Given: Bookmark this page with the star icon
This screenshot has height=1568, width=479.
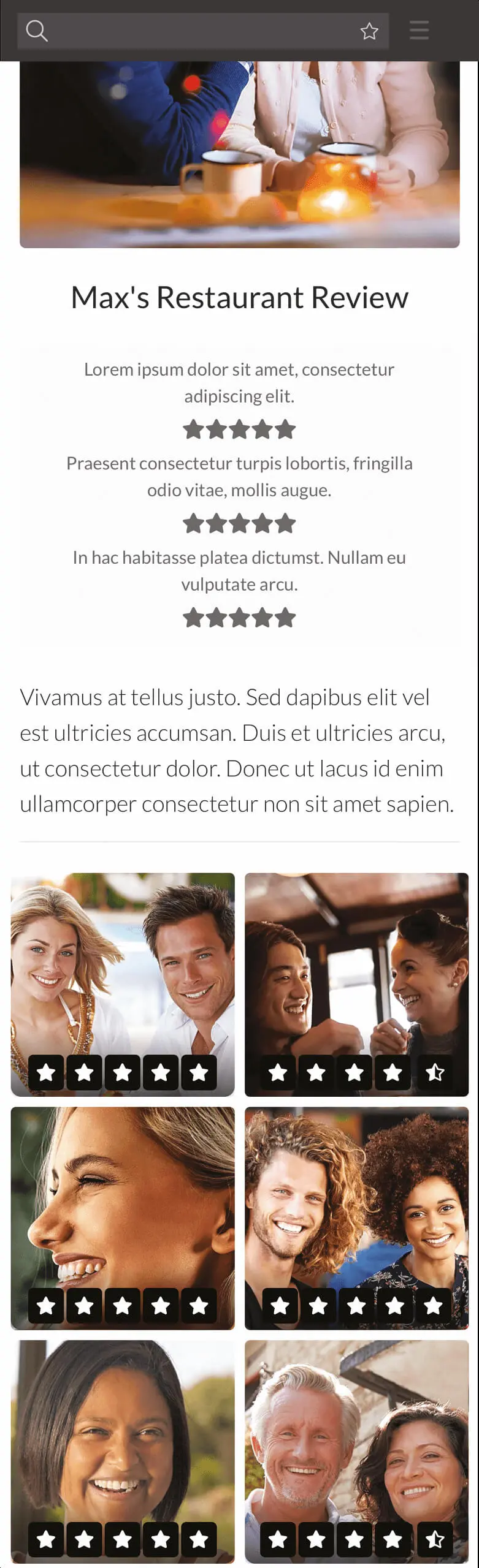Looking at the screenshot, I should [x=369, y=31].
